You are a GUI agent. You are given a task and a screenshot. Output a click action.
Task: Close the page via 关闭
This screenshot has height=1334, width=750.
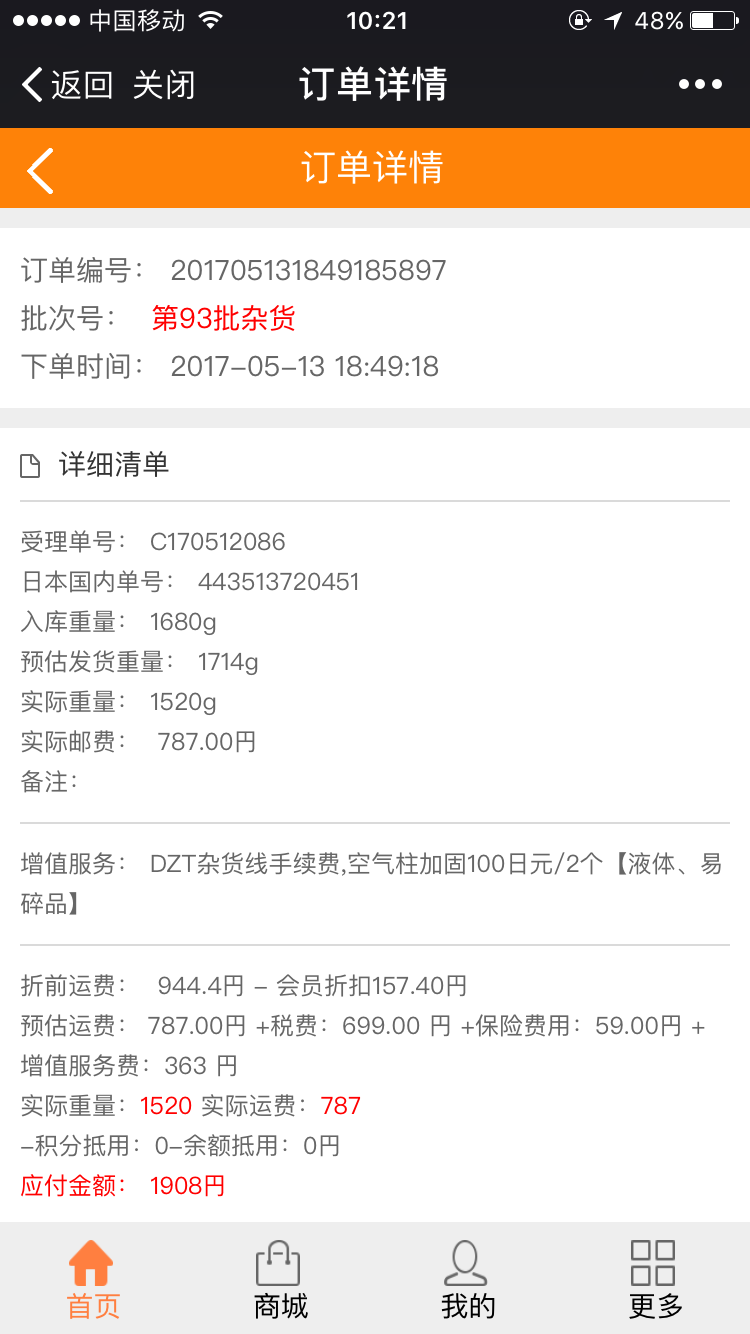coord(164,85)
